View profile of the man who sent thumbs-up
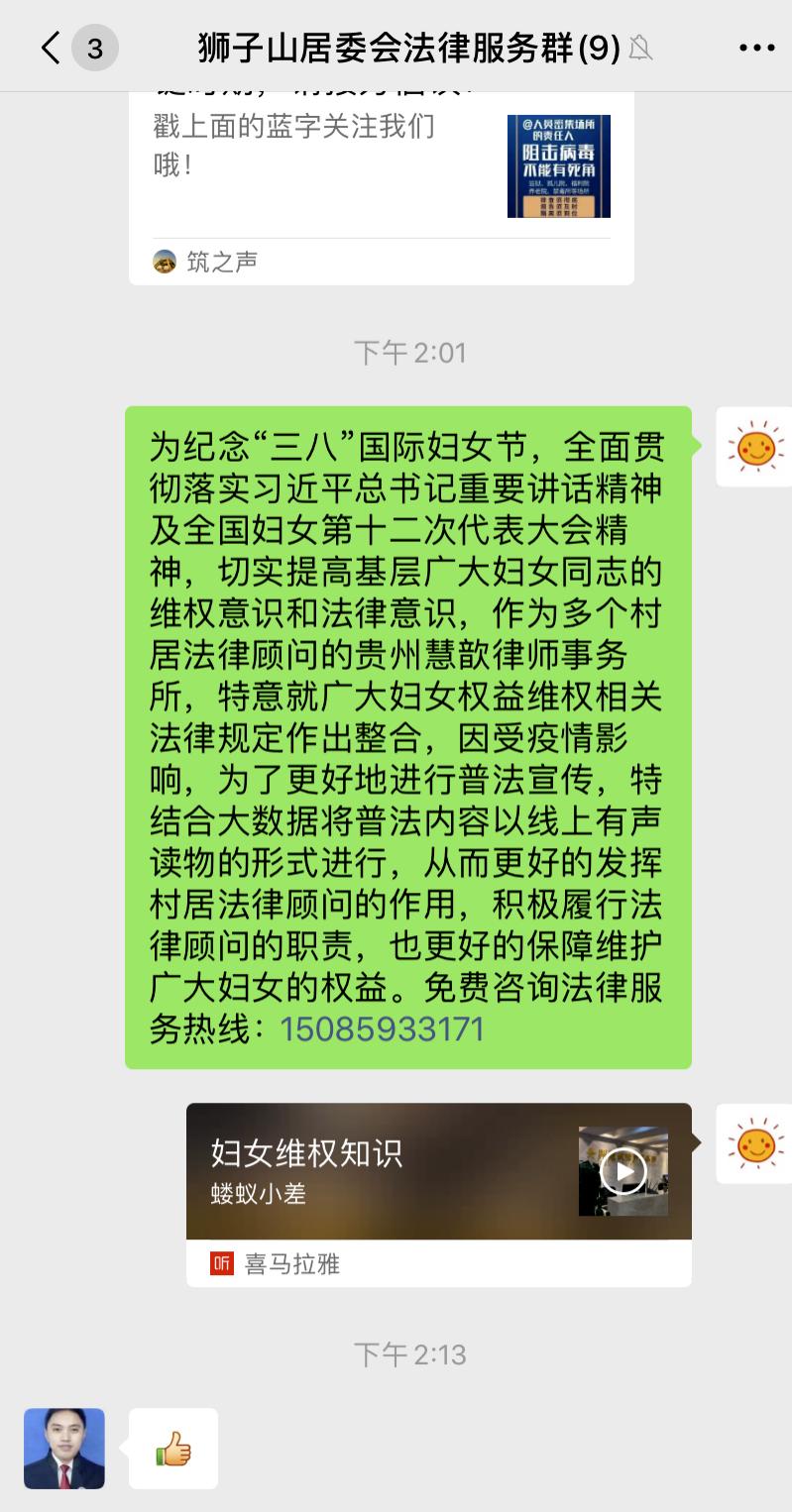Image resolution: width=792 pixels, height=1512 pixels. 64,1448
